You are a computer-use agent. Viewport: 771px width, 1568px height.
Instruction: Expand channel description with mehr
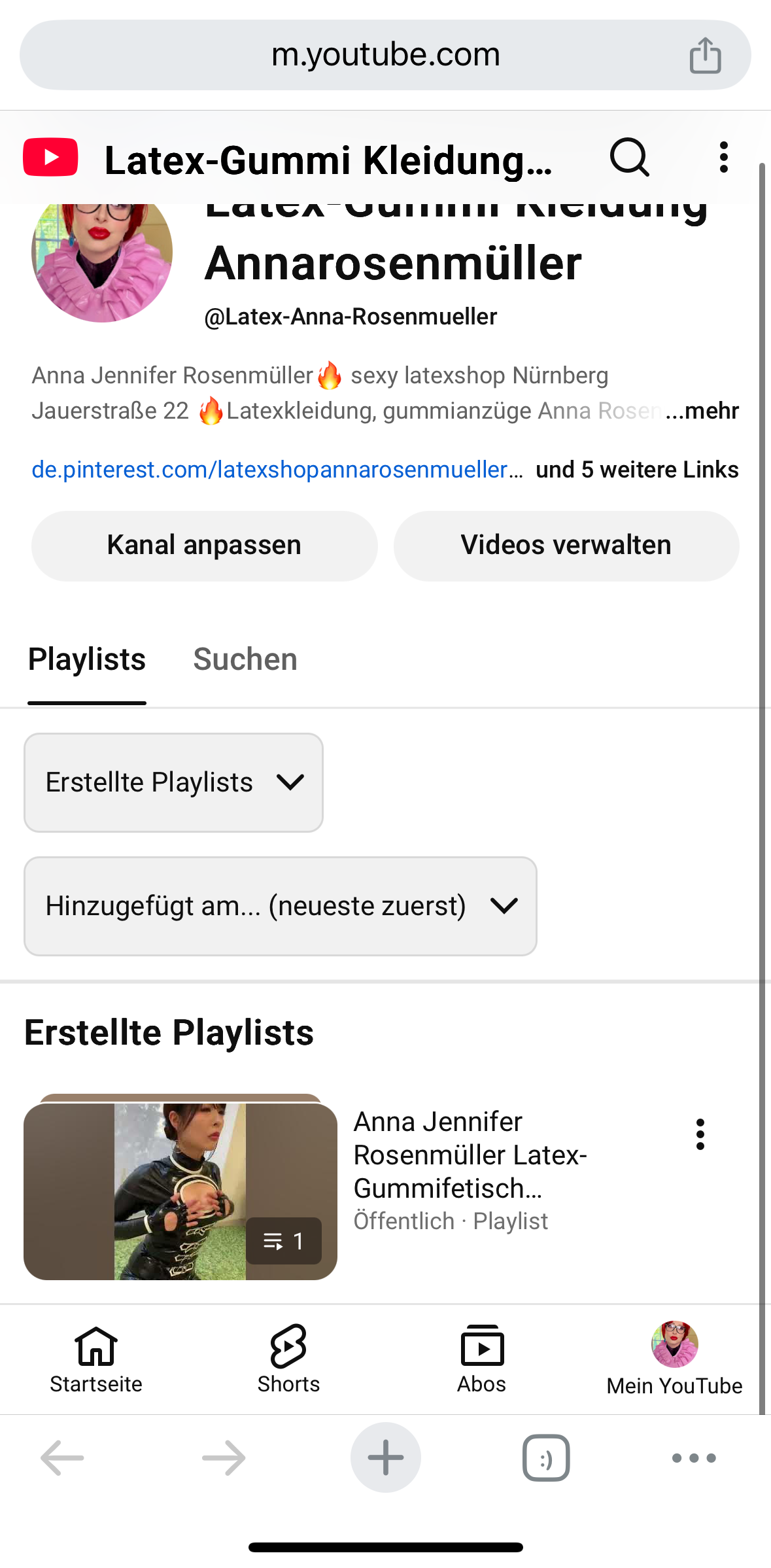pyautogui.click(x=703, y=411)
